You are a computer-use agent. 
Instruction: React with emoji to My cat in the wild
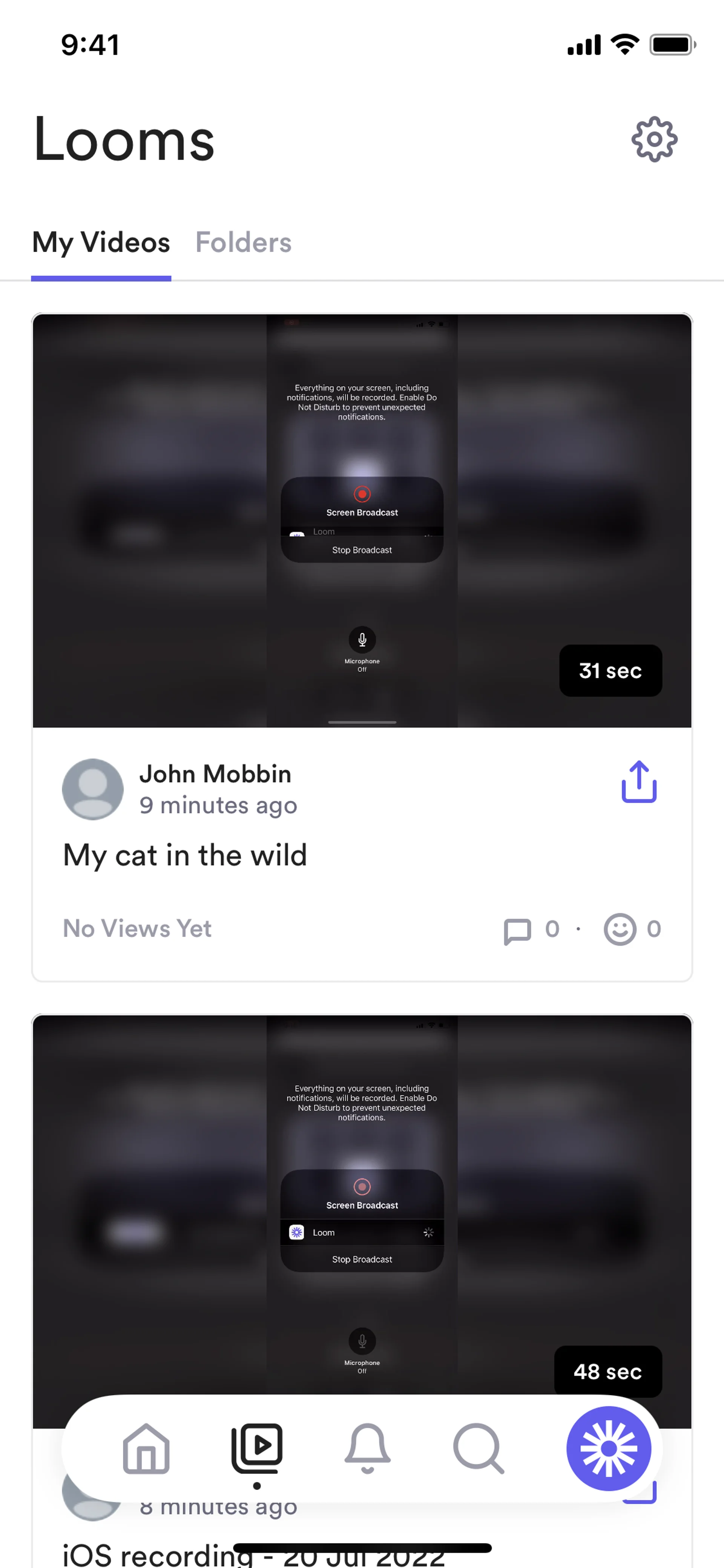click(619, 929)
